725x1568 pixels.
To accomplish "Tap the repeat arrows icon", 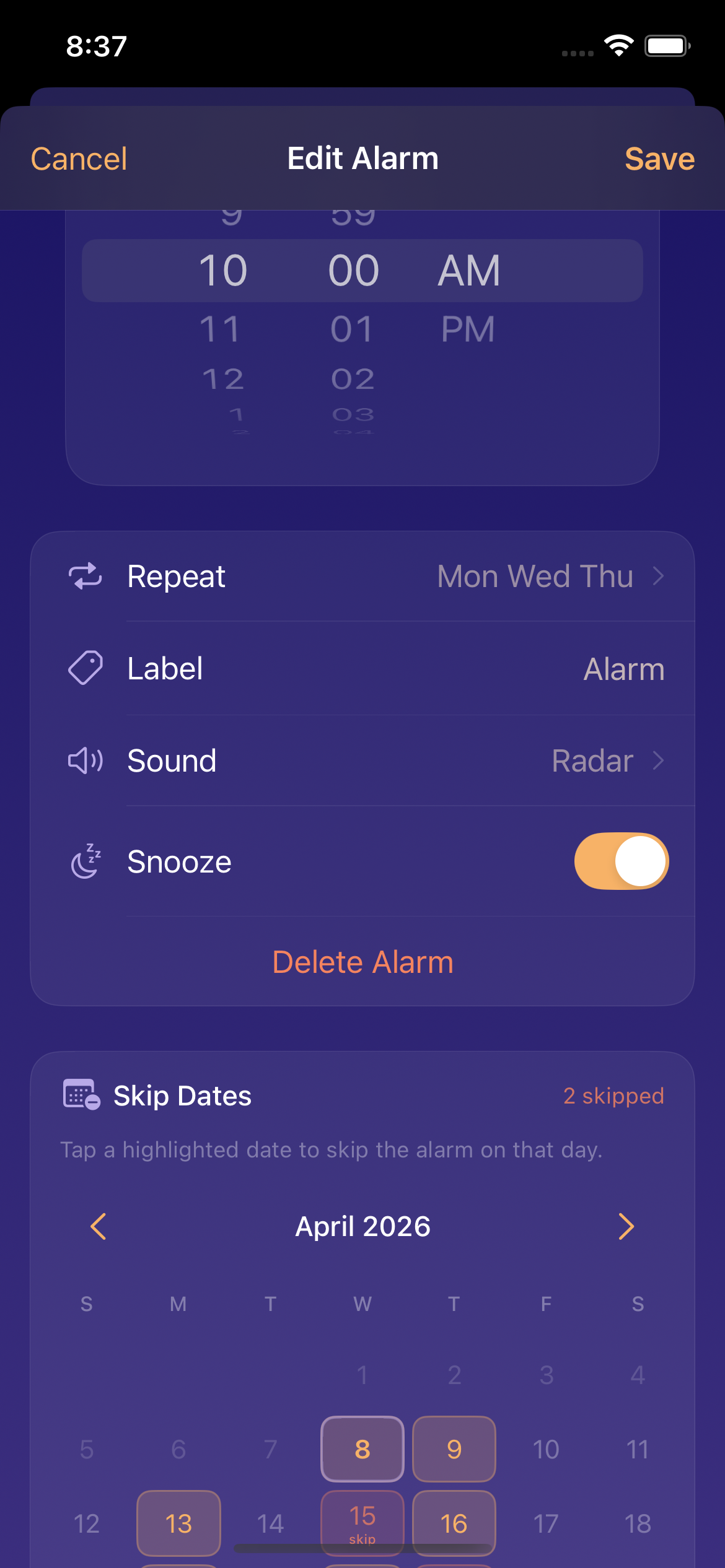I will 86,575.
